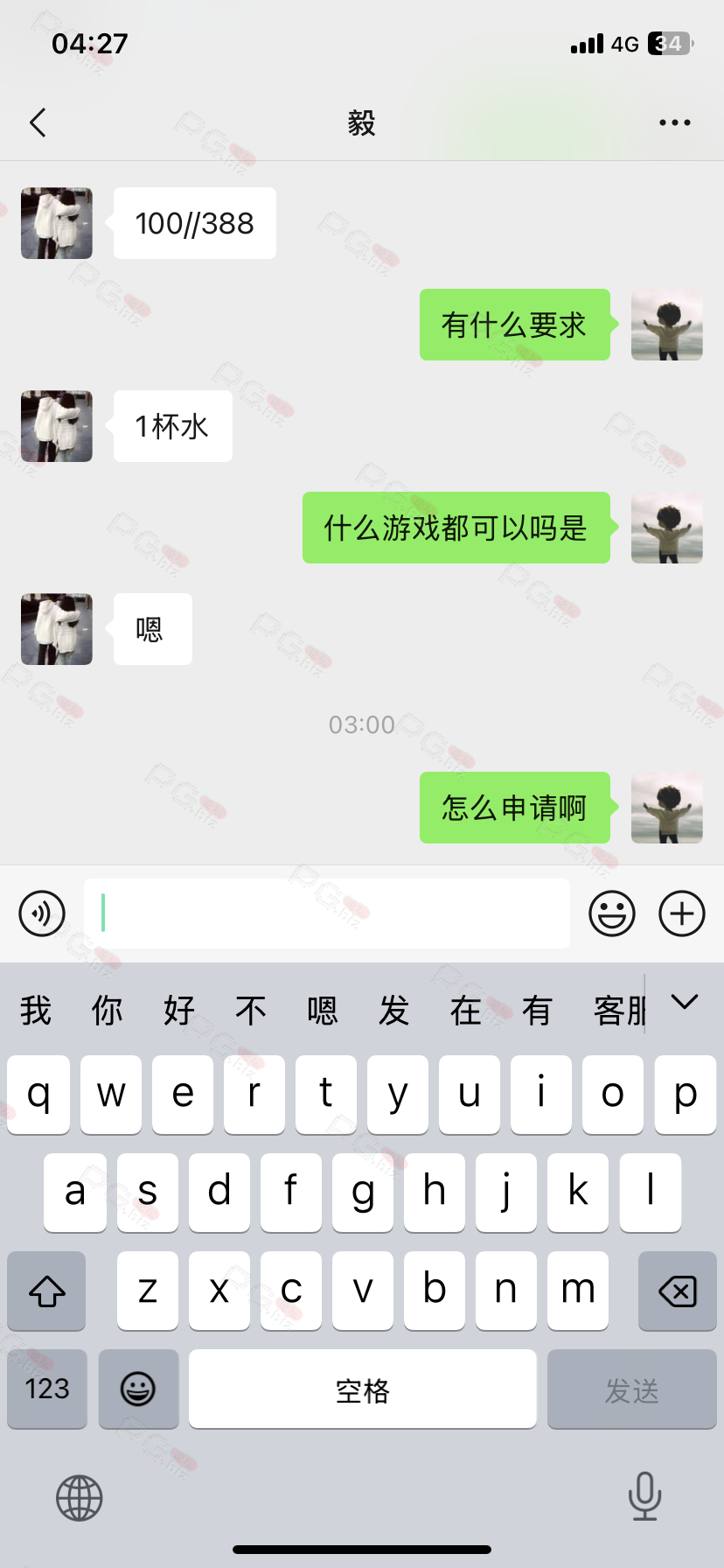724x1568 pixels.
Task: Open the sender avatar next to 1杯水
Action: (57, 426)
